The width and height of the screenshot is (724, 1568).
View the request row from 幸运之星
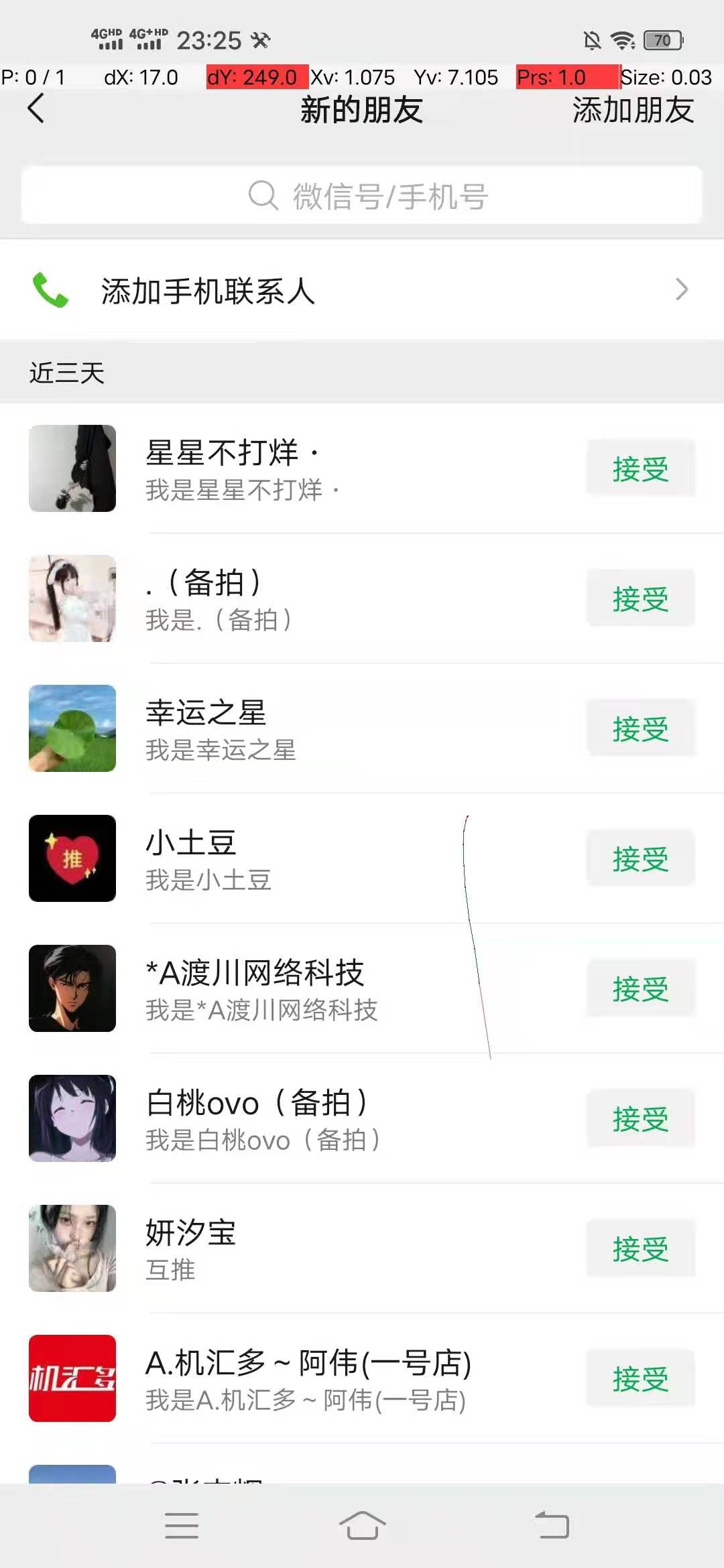click(x=302, y=729)
